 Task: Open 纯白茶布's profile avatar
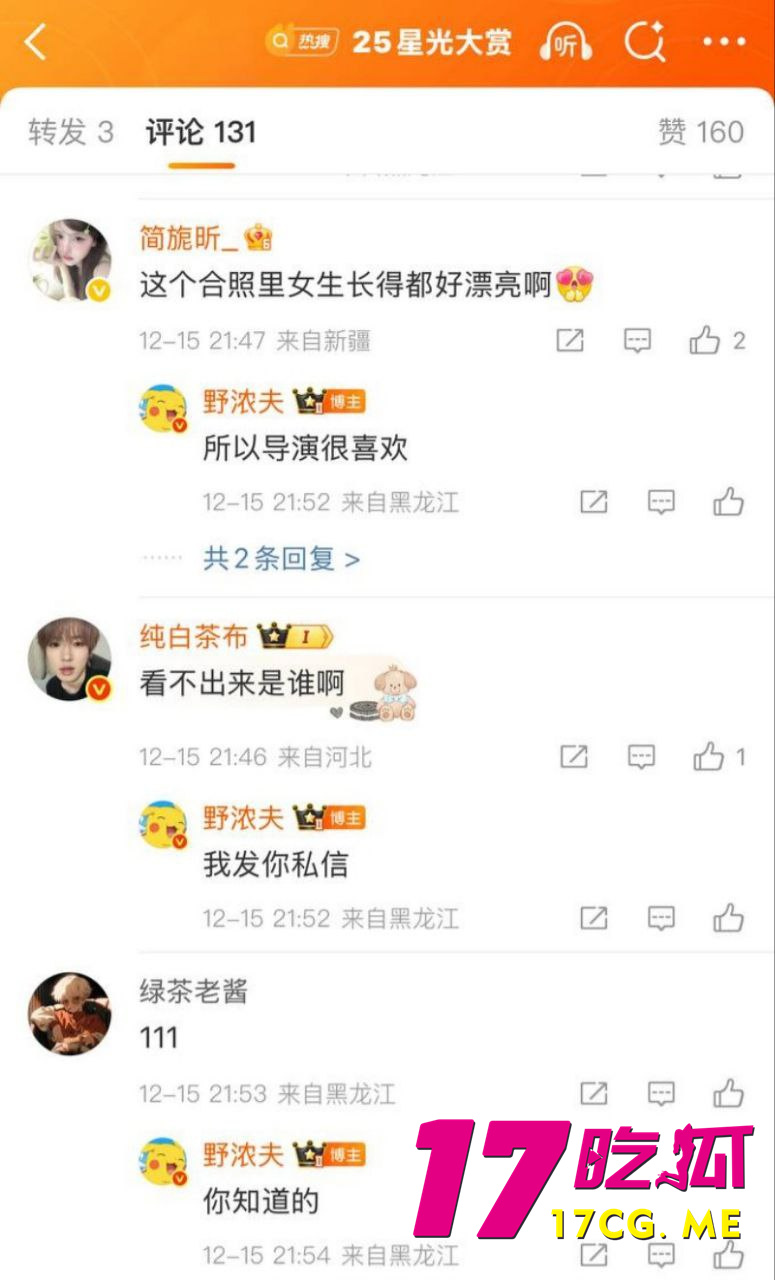(69, 658)
